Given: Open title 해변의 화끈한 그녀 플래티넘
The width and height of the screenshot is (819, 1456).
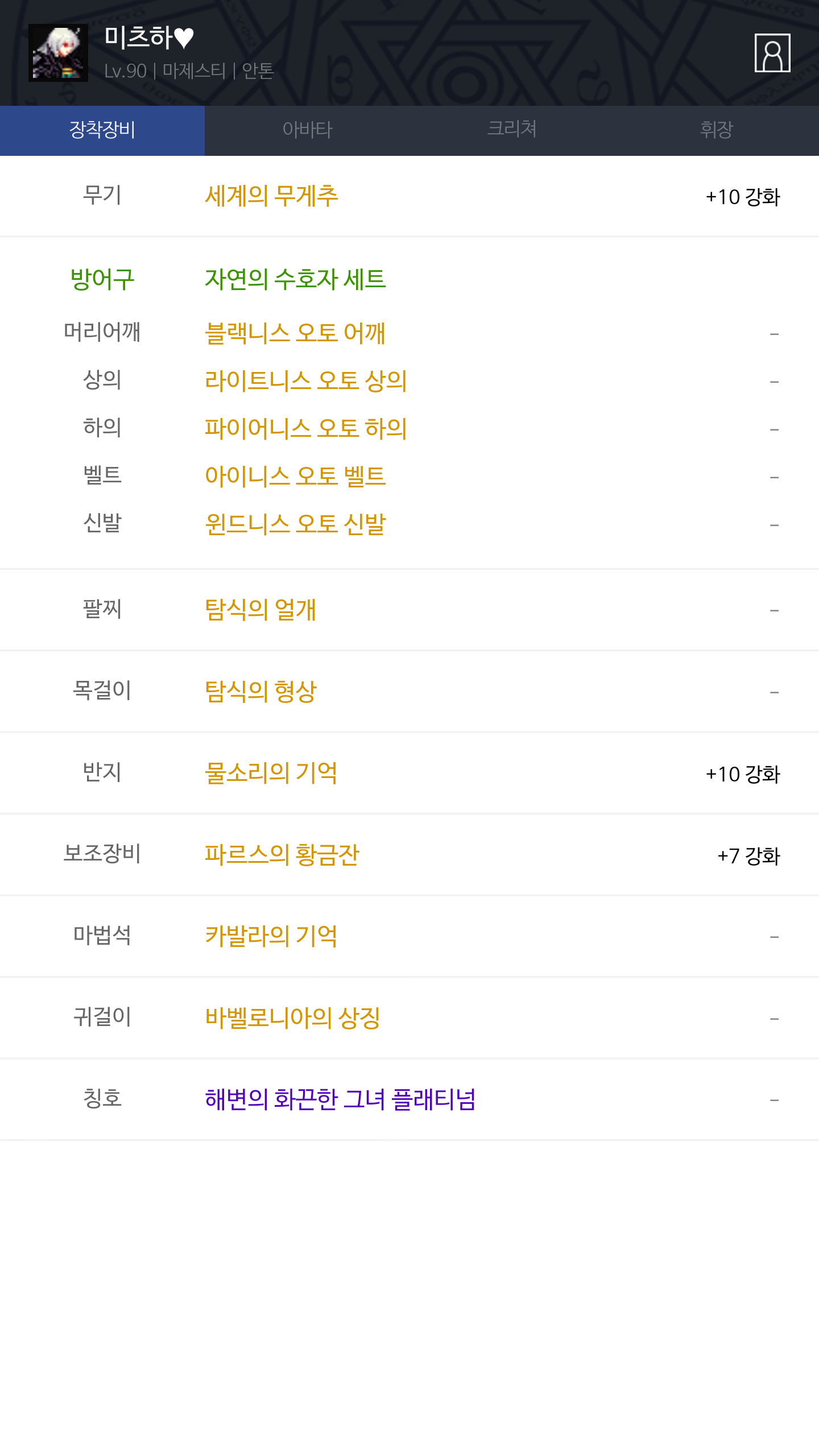Looking at the screenshot, I should pos(340,1099).
